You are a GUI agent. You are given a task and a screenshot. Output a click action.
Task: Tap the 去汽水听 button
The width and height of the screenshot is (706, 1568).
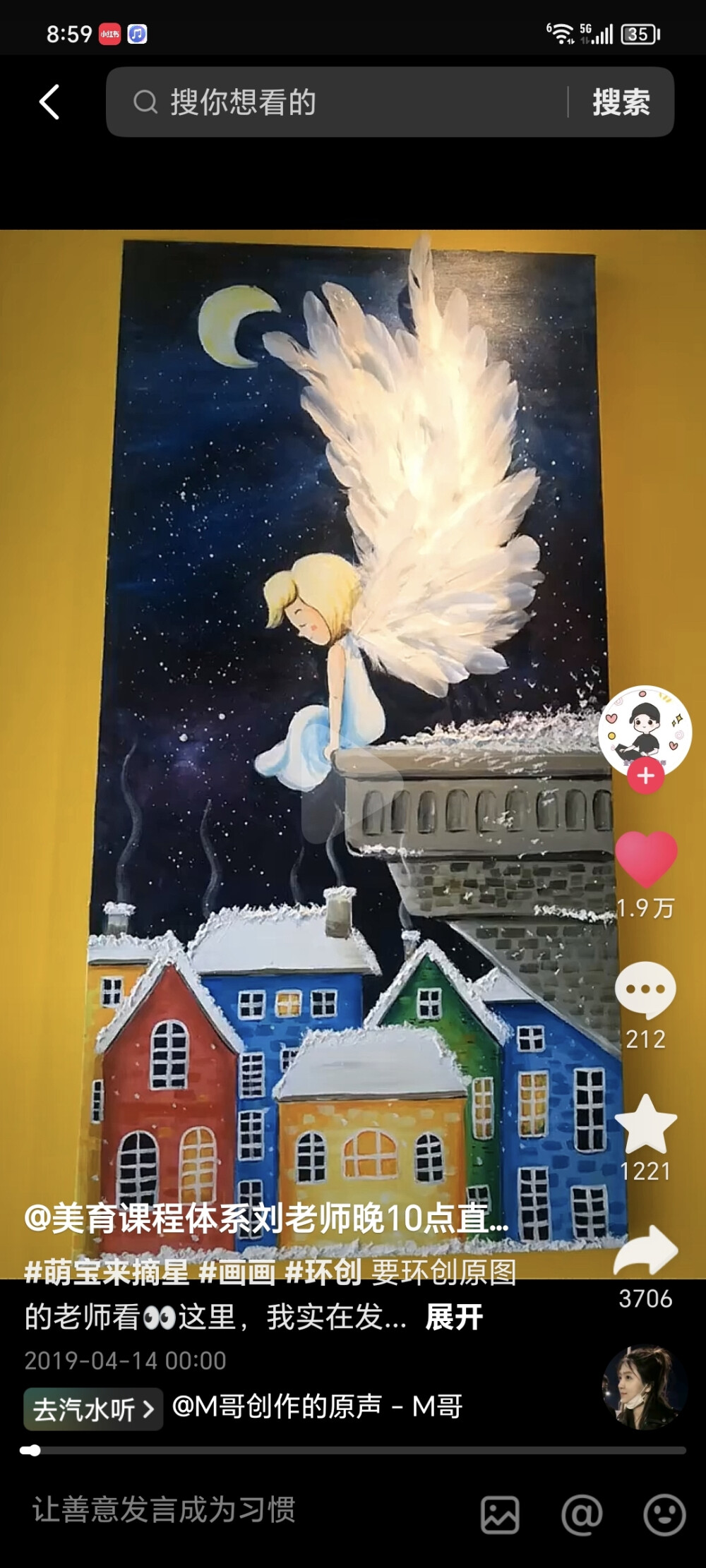[x=93, y=1409]
